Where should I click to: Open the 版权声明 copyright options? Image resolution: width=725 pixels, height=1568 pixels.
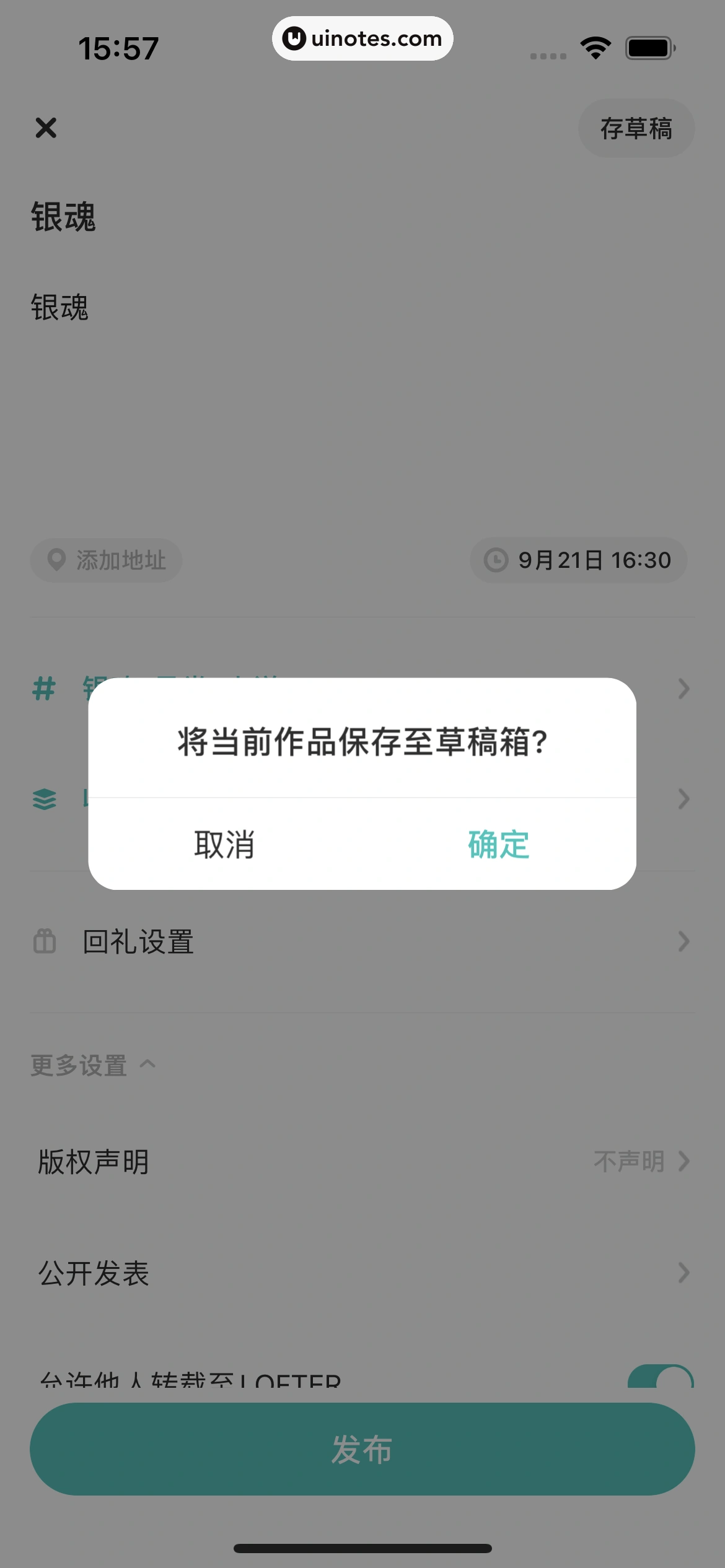tap(683, 1162)
